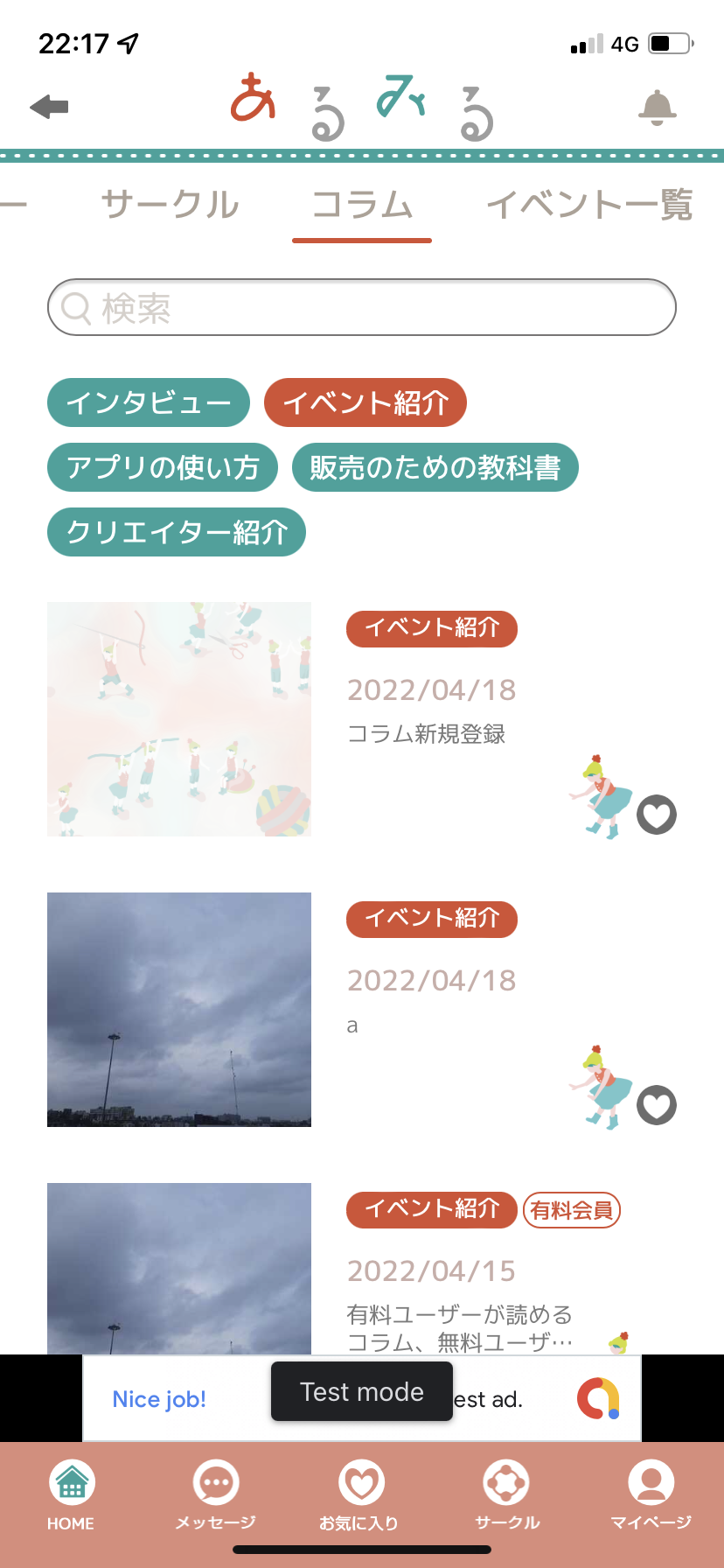This screenshot has height=1568, width=724.
Task: Select the クリエイター紹介 chip
Action: click(177, 532)
